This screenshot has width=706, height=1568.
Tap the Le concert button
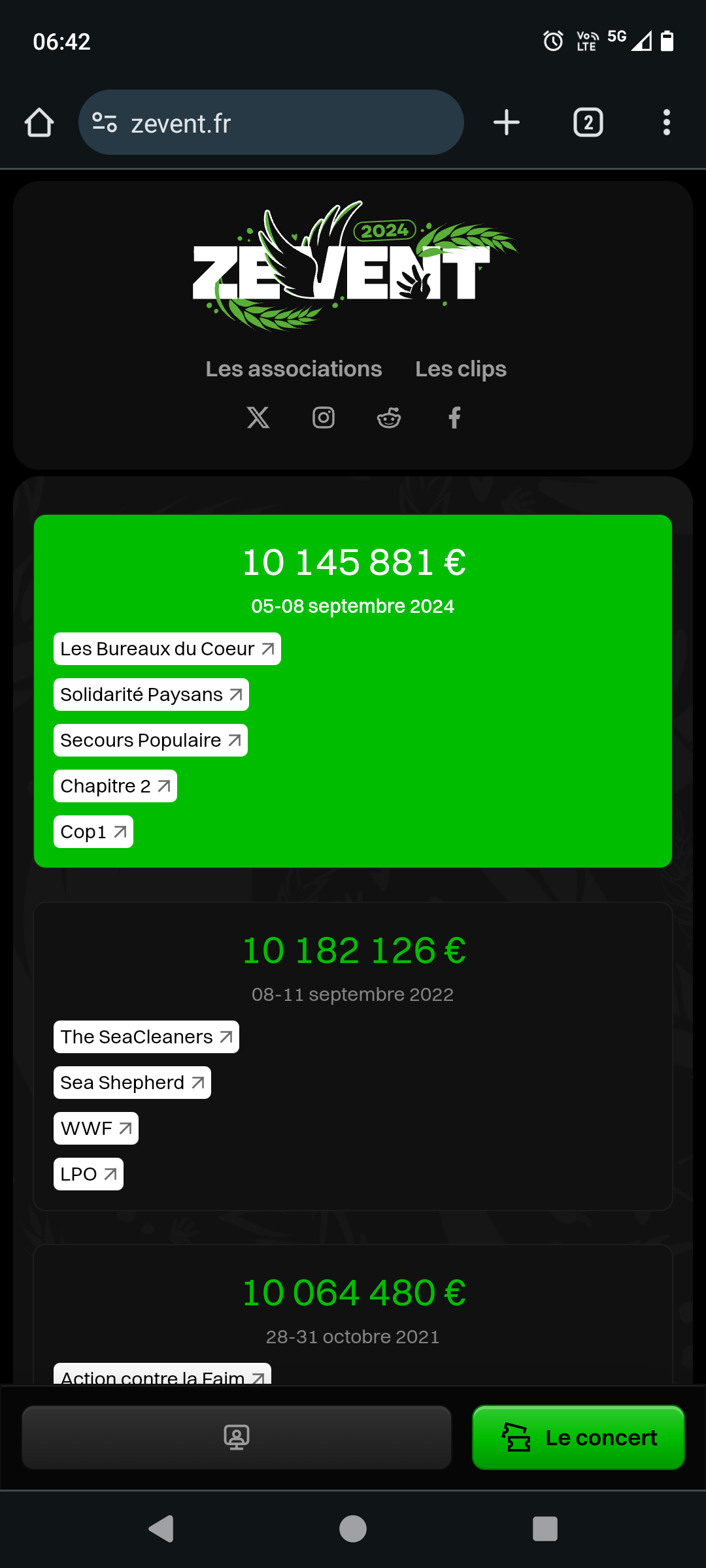pos(579,1437)
